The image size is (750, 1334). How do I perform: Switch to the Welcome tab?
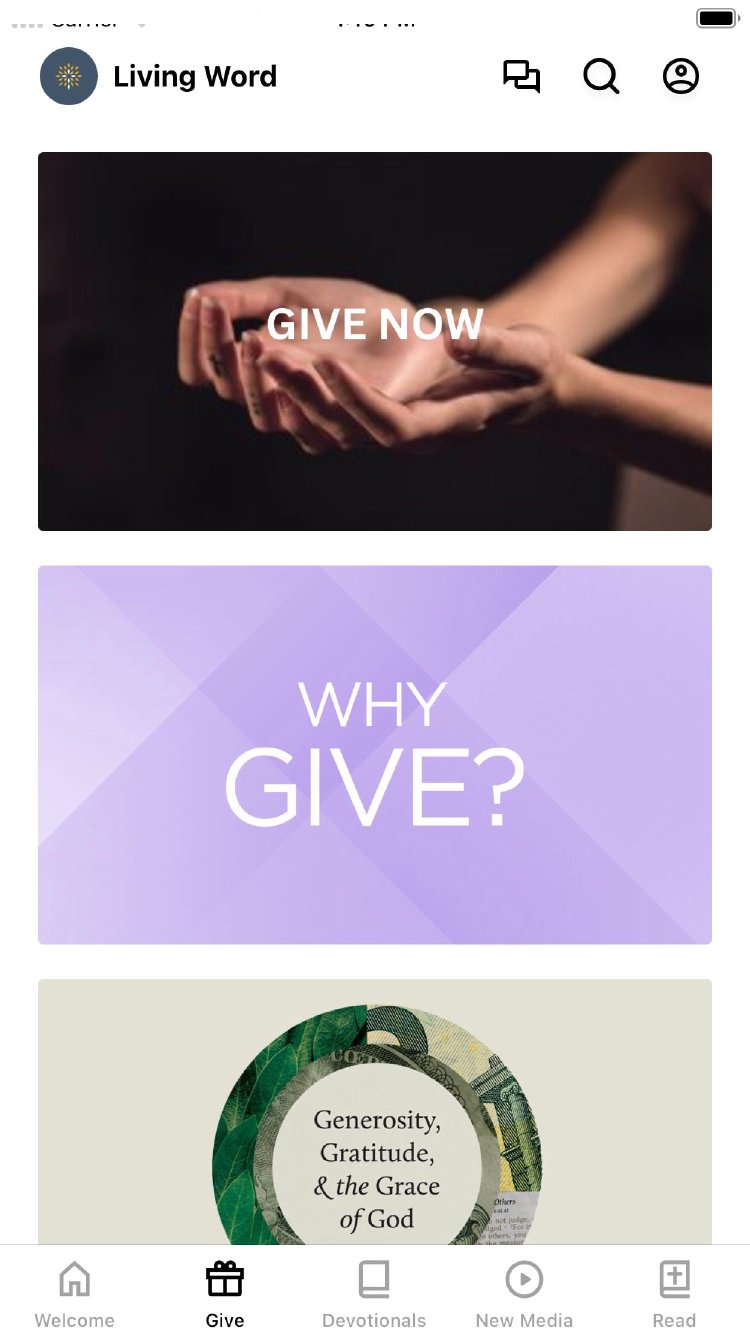(x=75, y=1293)
